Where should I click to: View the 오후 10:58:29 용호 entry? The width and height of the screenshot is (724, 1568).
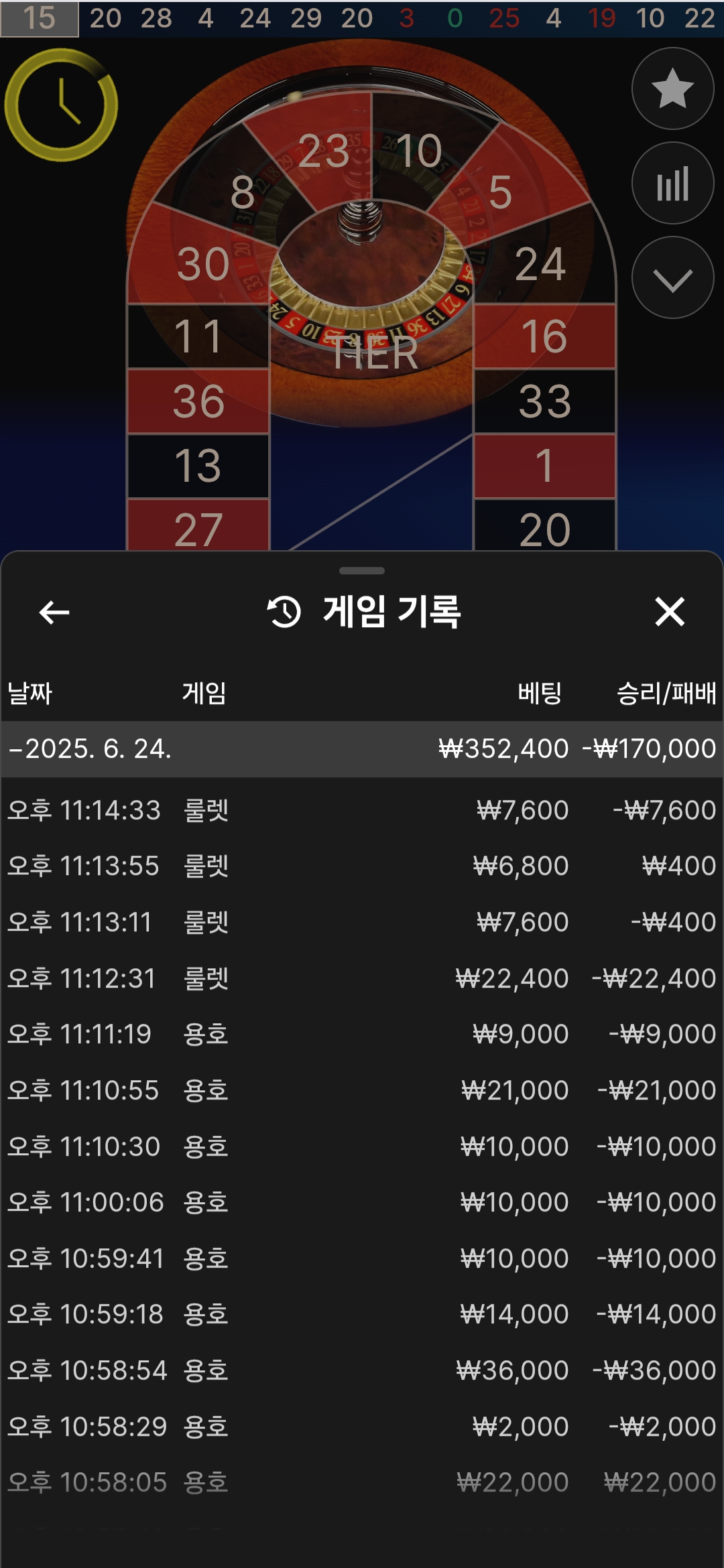click(362, 1427)
